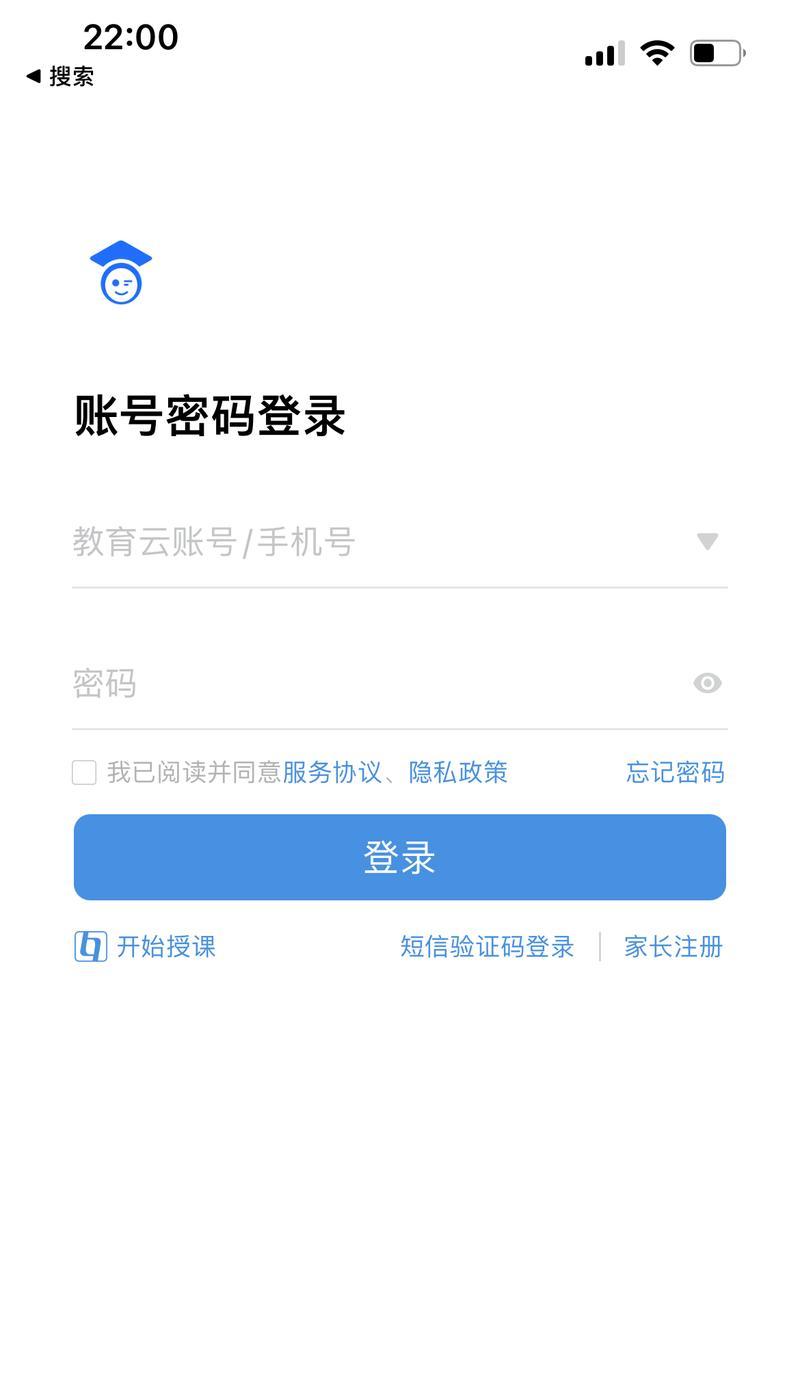Switch to 短信验证码登录
The width and height of the screenshot is (800, 1384).
(487, 946)
